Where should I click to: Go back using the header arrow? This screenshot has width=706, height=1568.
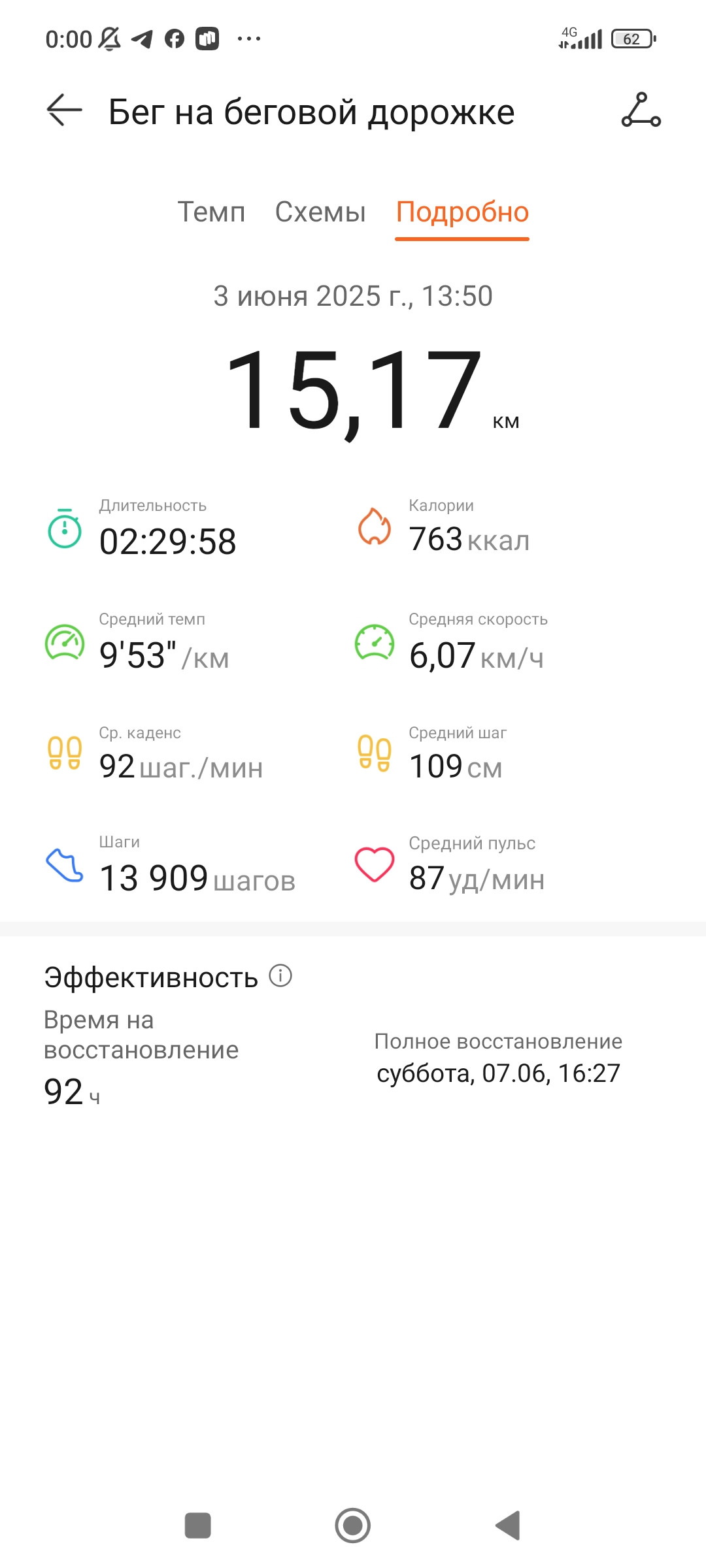pos(64,110)
